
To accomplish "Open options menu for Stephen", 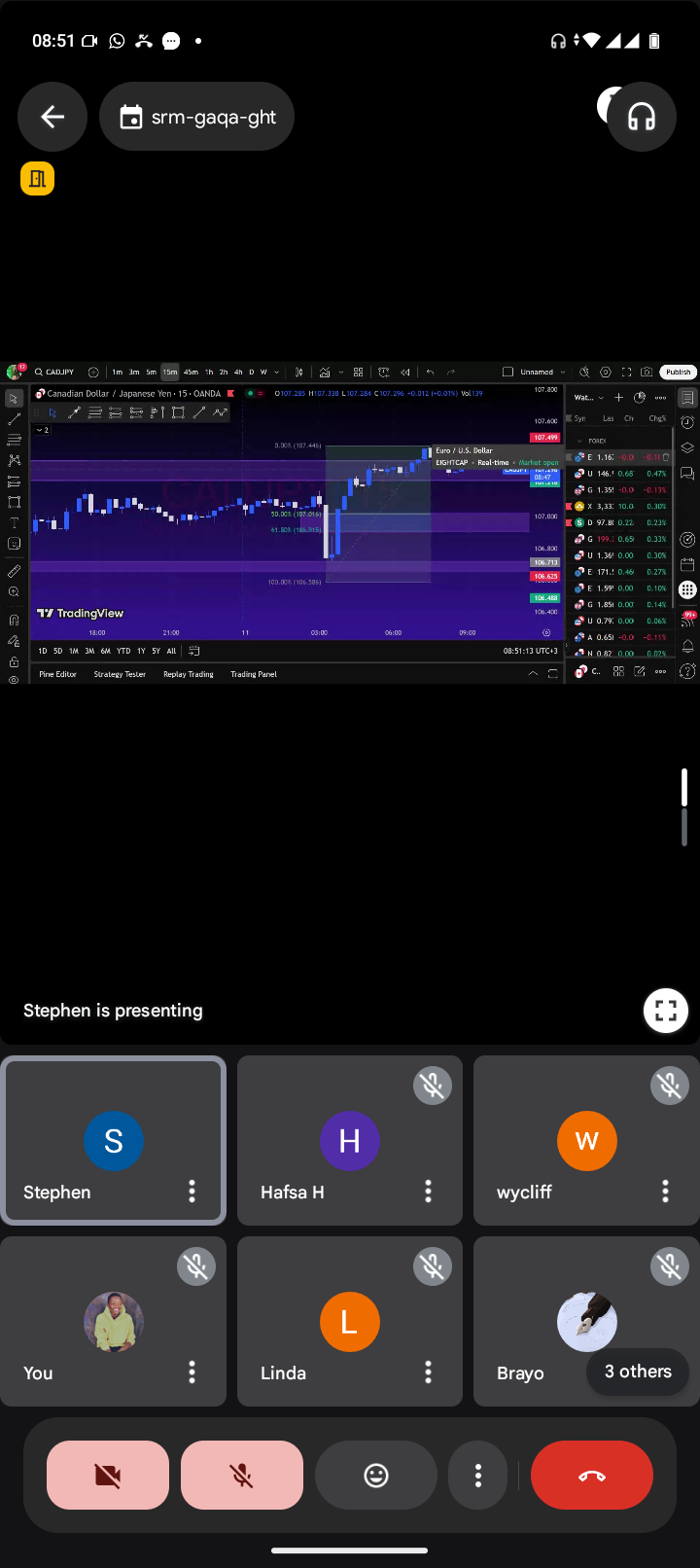I will (192, 1192).
